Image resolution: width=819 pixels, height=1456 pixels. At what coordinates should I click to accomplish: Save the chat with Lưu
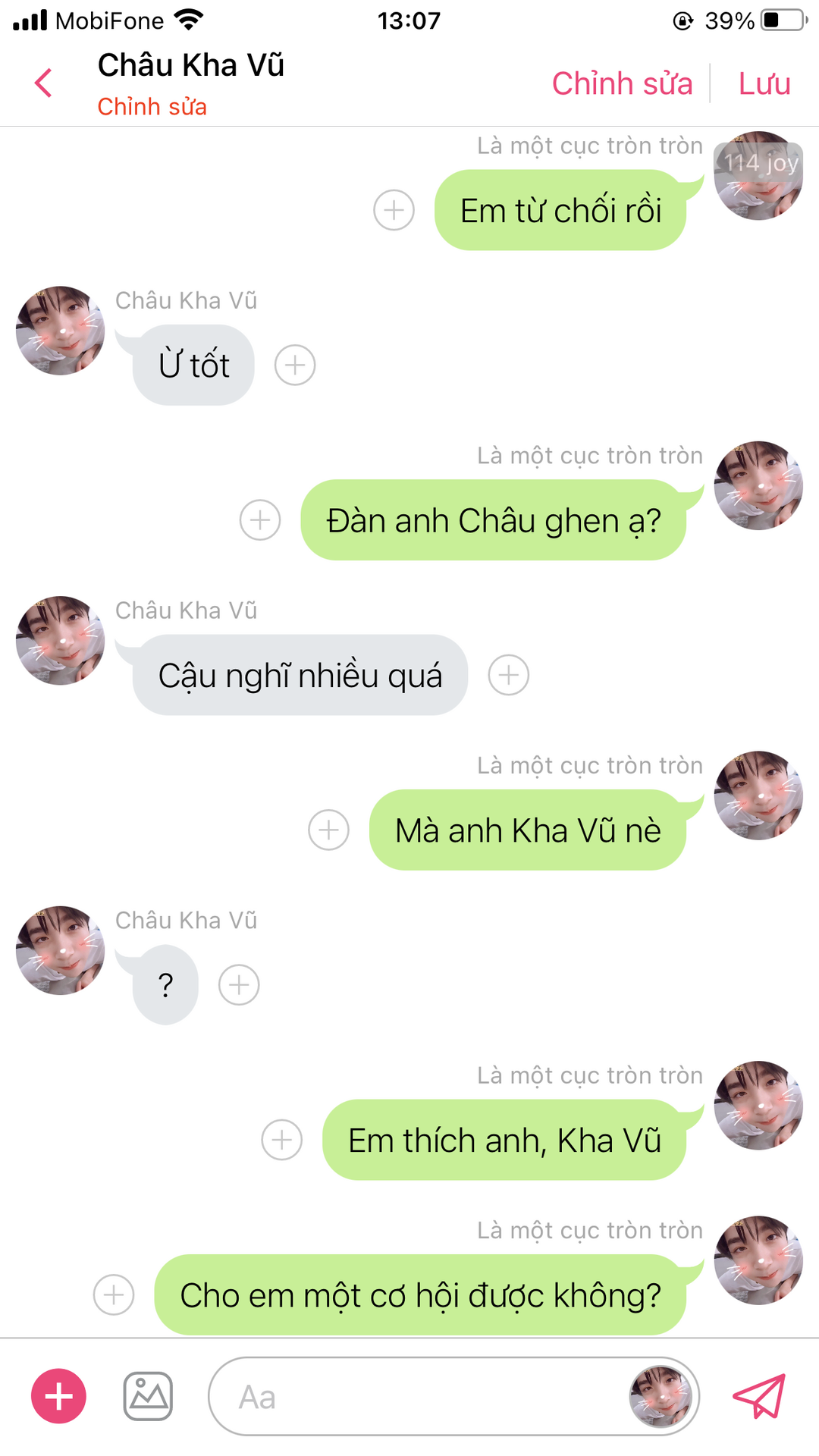pos(764,83)
